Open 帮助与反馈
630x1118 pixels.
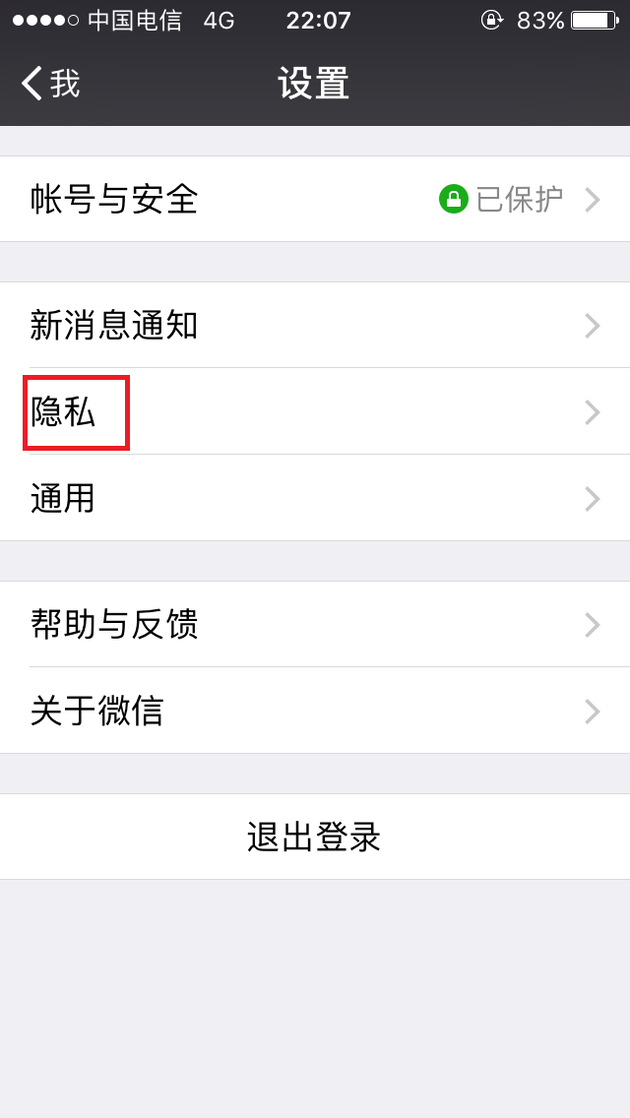(315, 624)
